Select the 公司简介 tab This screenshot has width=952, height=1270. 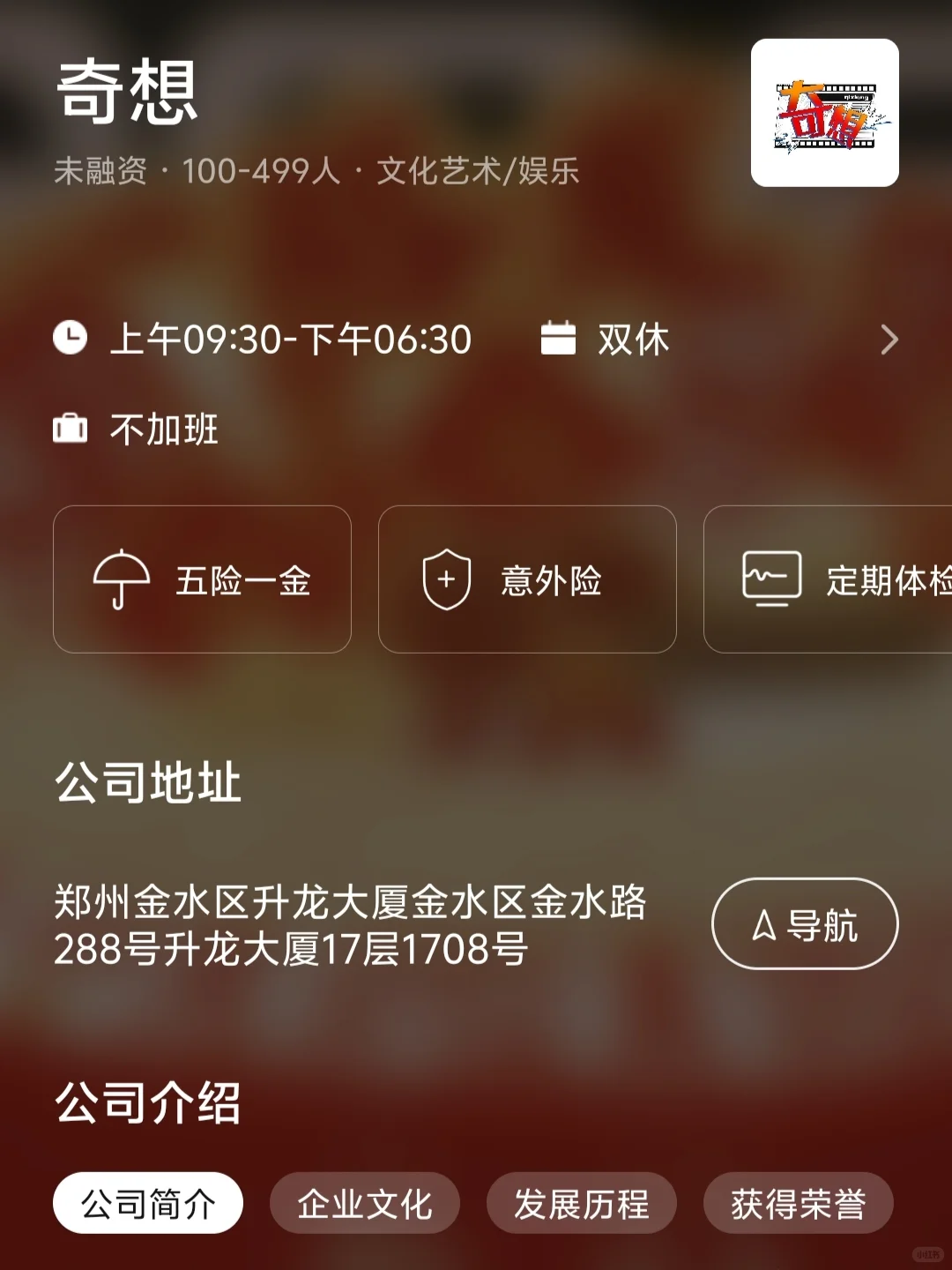[x=148, y=1203]
